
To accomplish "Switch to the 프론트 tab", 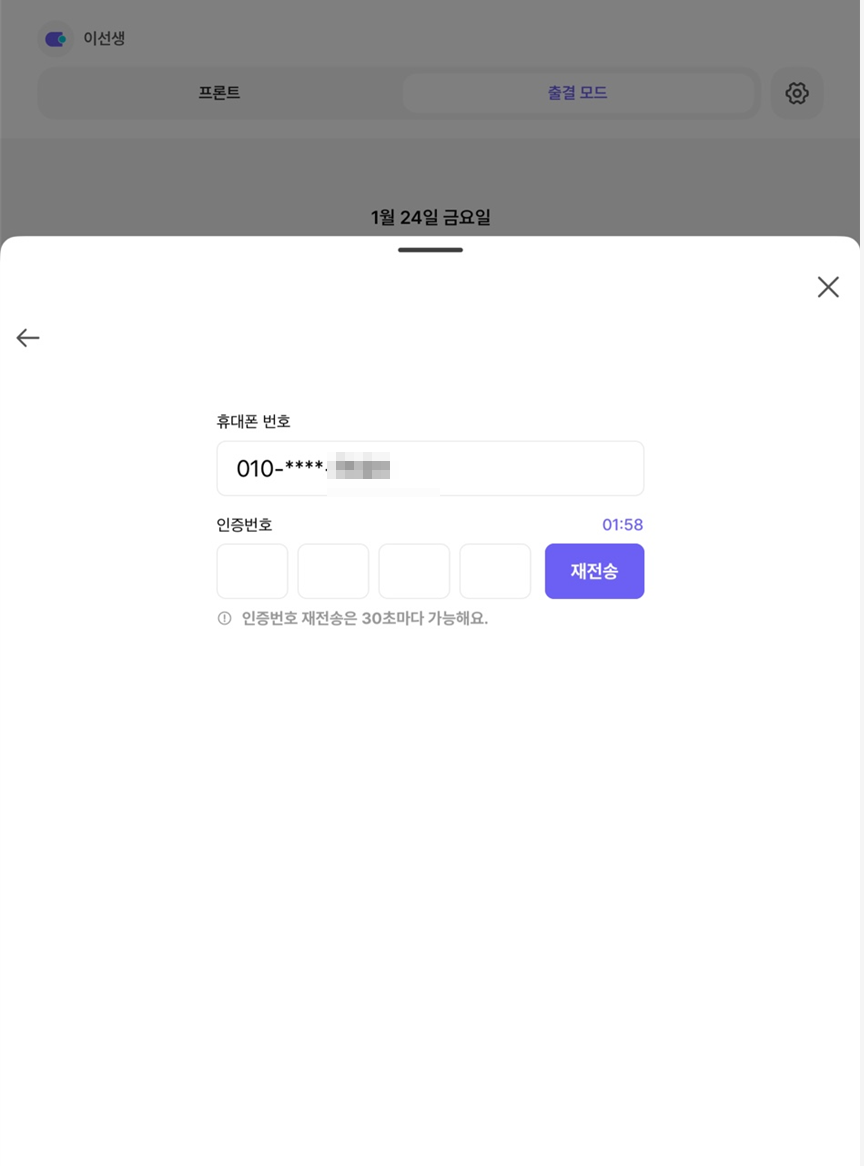I will pos(219,93).
